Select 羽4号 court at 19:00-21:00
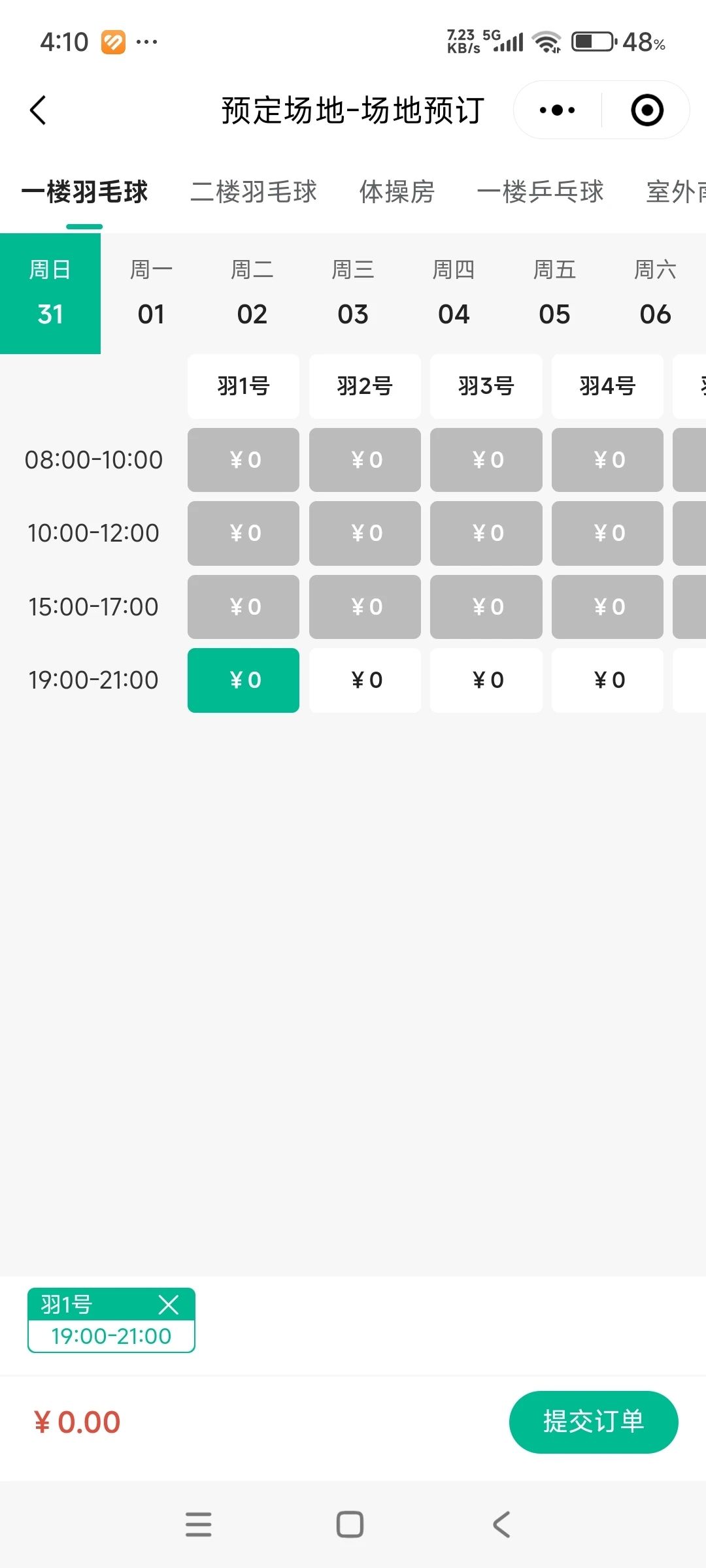Screen dimensions: 706x1568 607,680
